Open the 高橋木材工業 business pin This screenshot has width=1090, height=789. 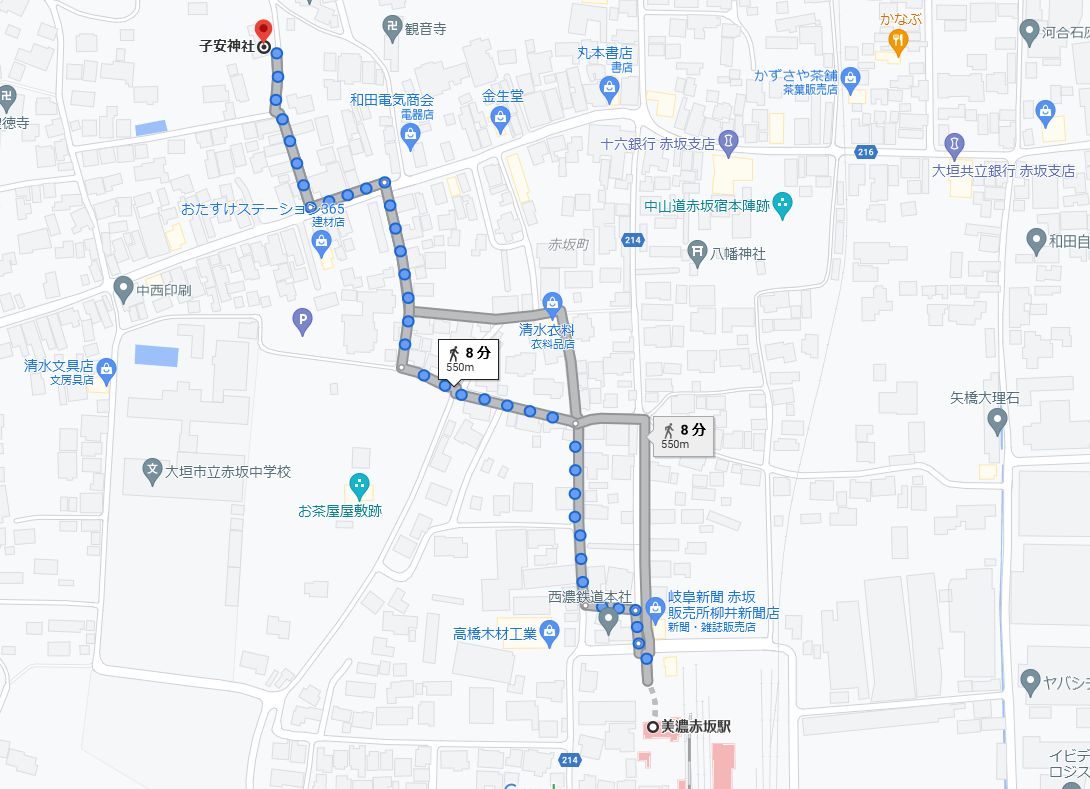tap(548, 631)
